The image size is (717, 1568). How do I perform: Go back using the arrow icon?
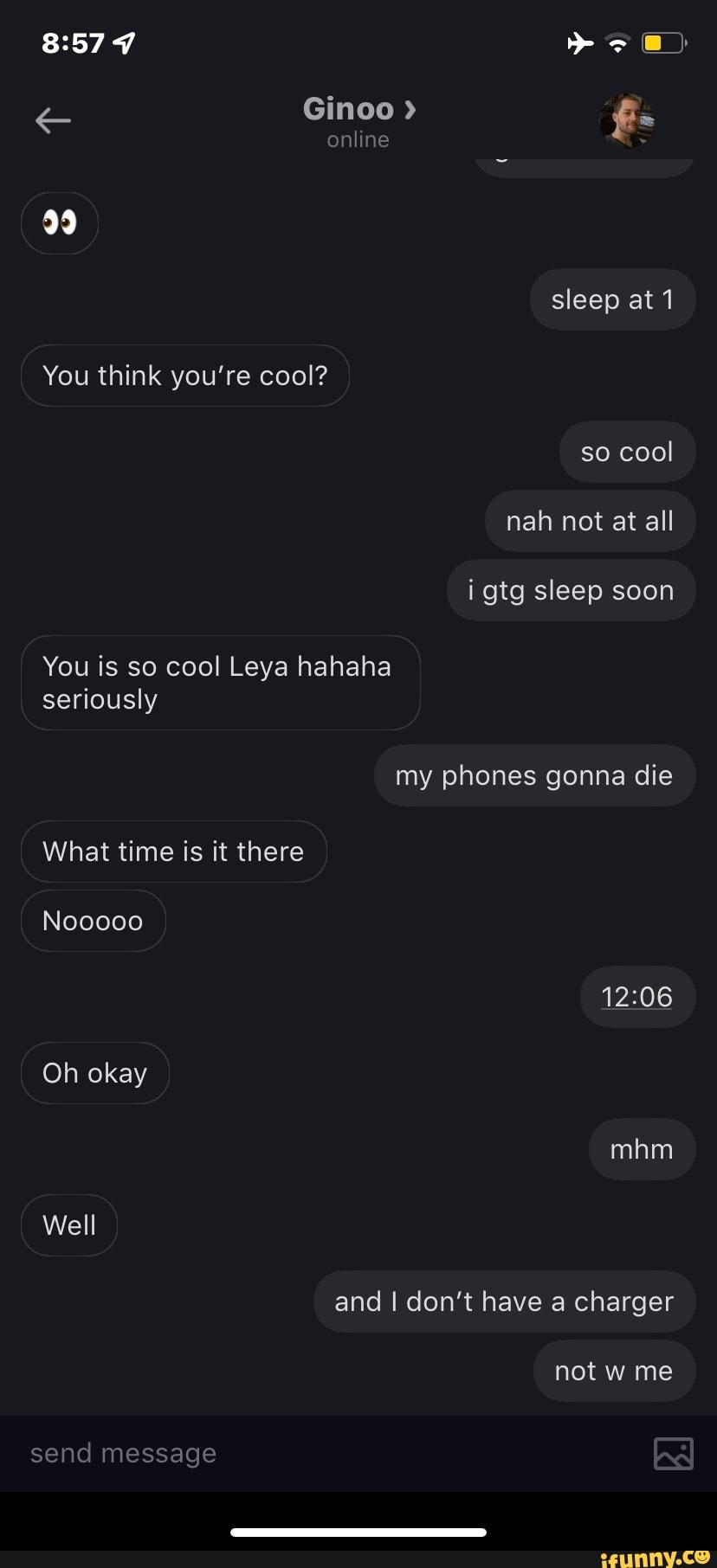[53, 120]
